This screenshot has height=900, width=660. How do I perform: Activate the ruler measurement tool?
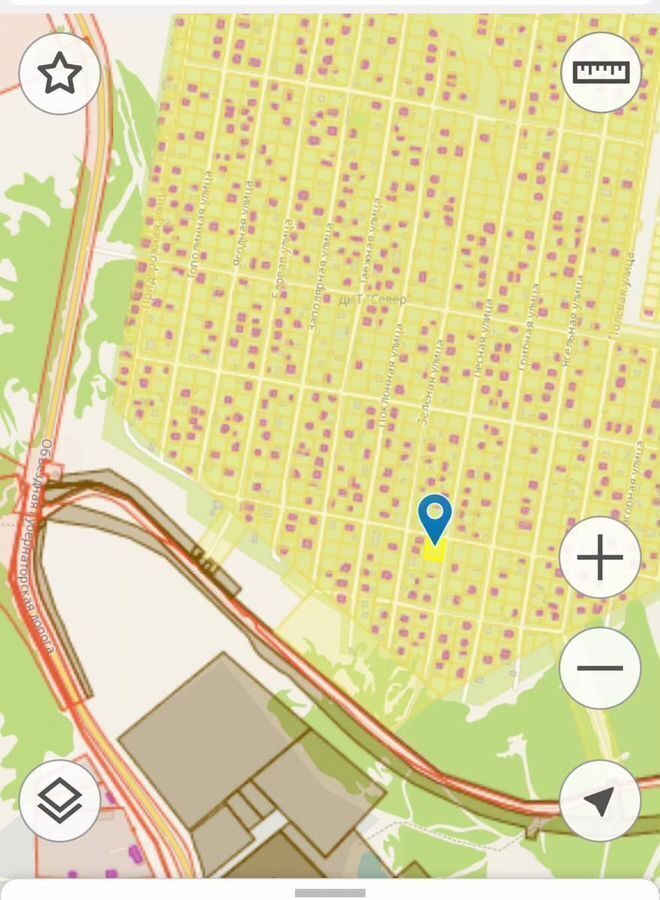coord(600,73)
